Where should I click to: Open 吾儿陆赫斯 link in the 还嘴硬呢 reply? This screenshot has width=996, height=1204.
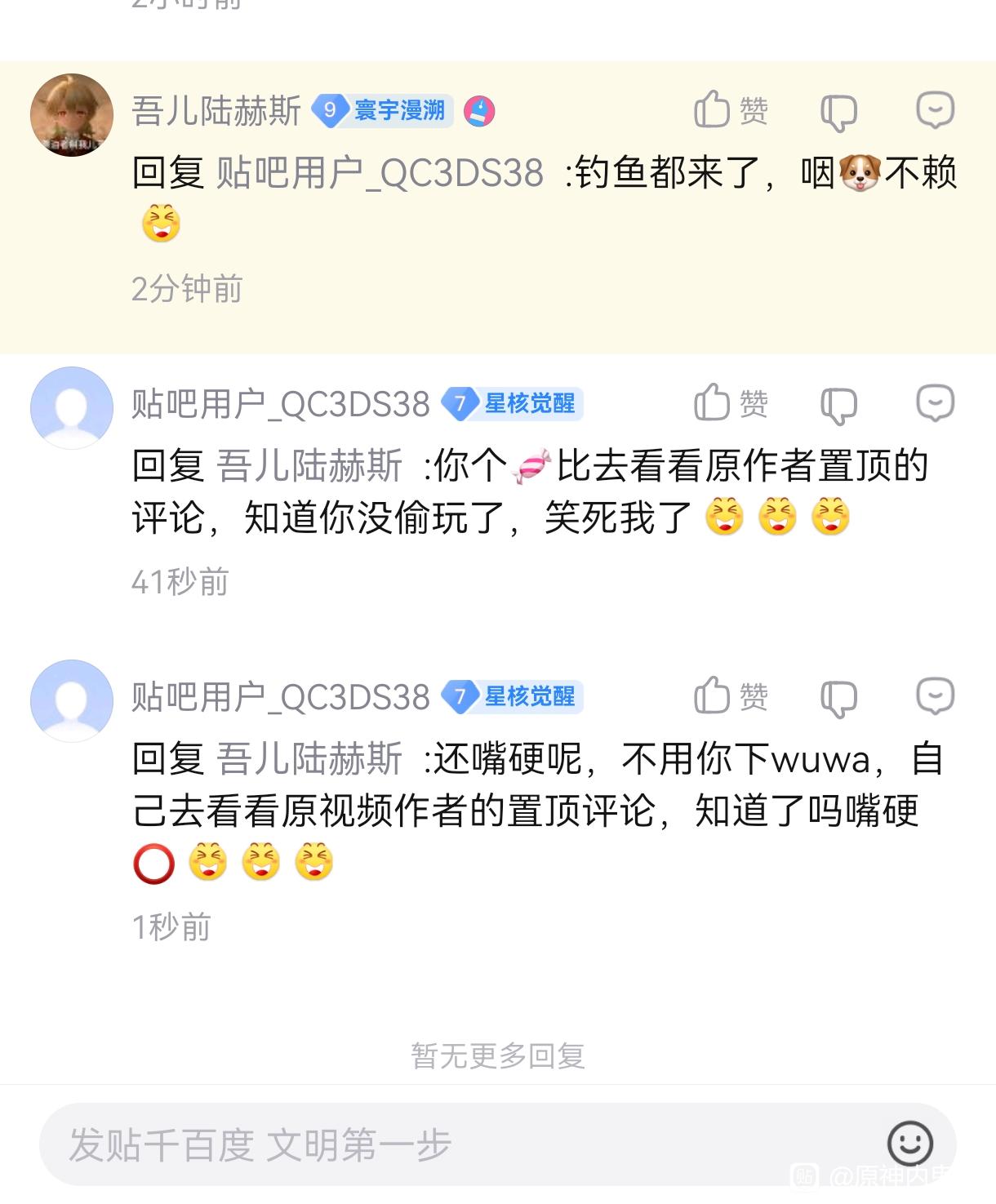point(309,760)
